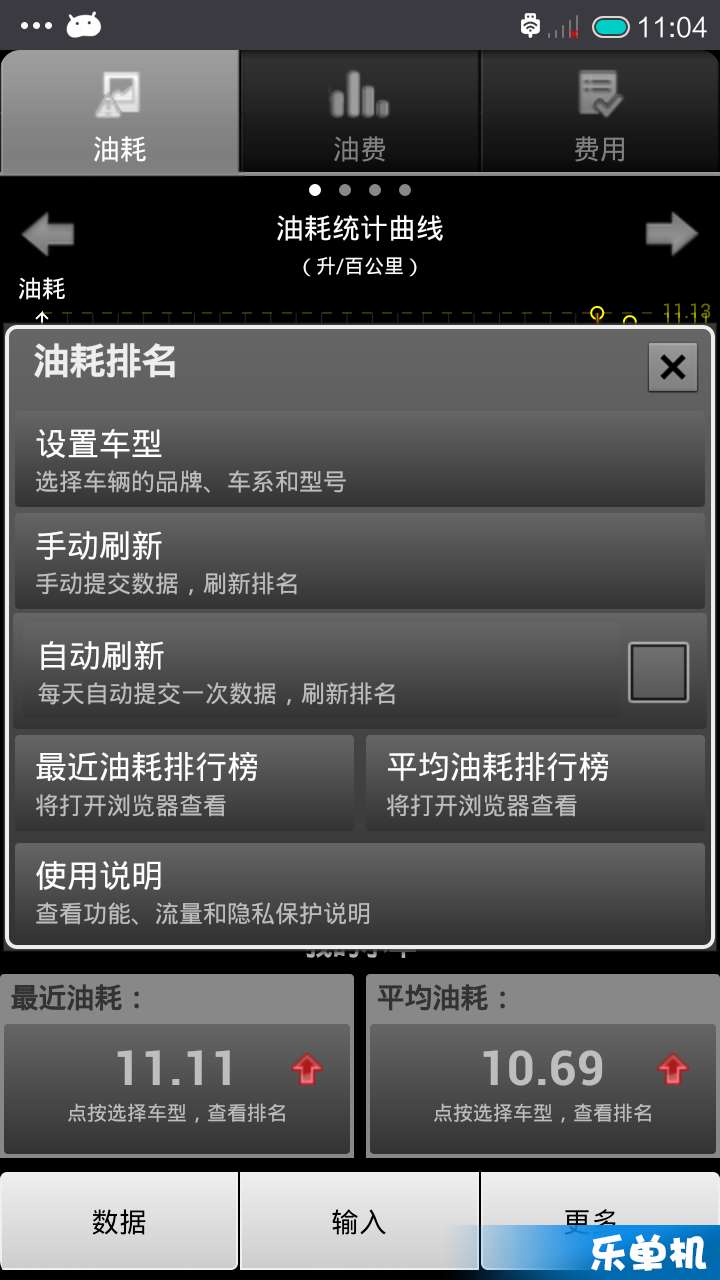Enable the 自动刷新 checkbox
Image resolution: width=720 pixels, height=1280 pixels.
tap(658, 672)
